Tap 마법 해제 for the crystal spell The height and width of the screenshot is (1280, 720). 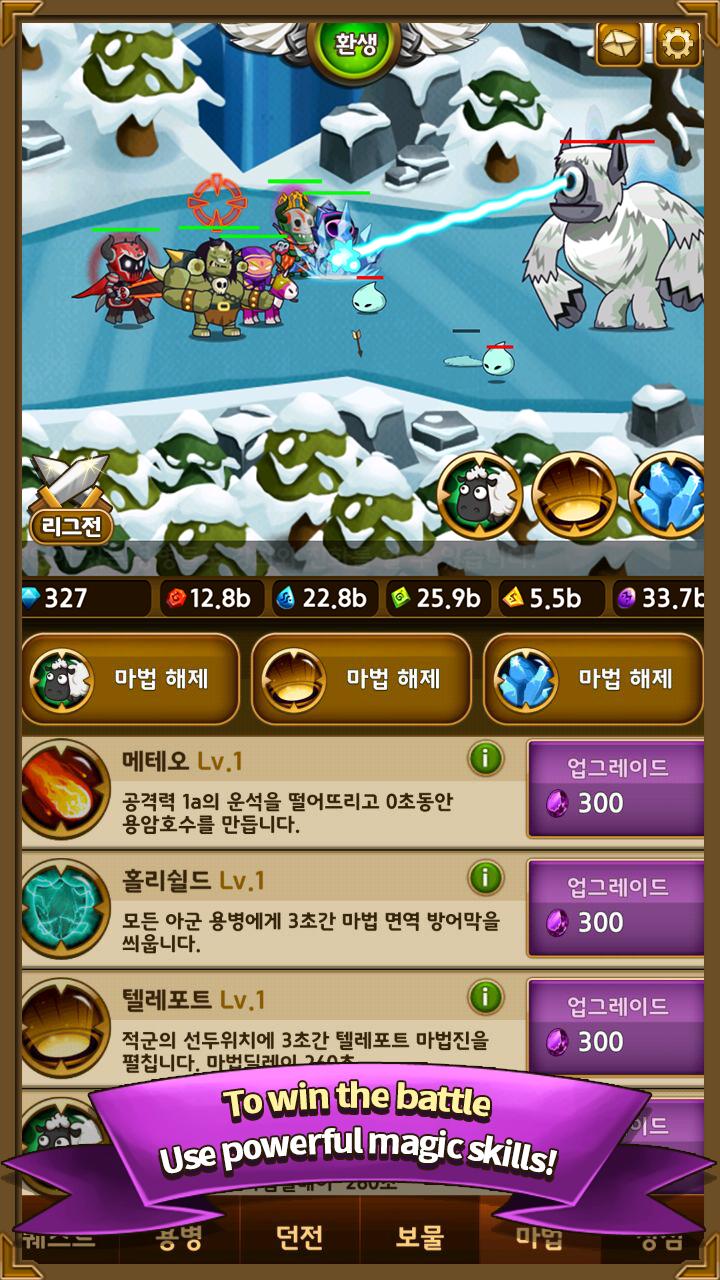tap(593, 679)
